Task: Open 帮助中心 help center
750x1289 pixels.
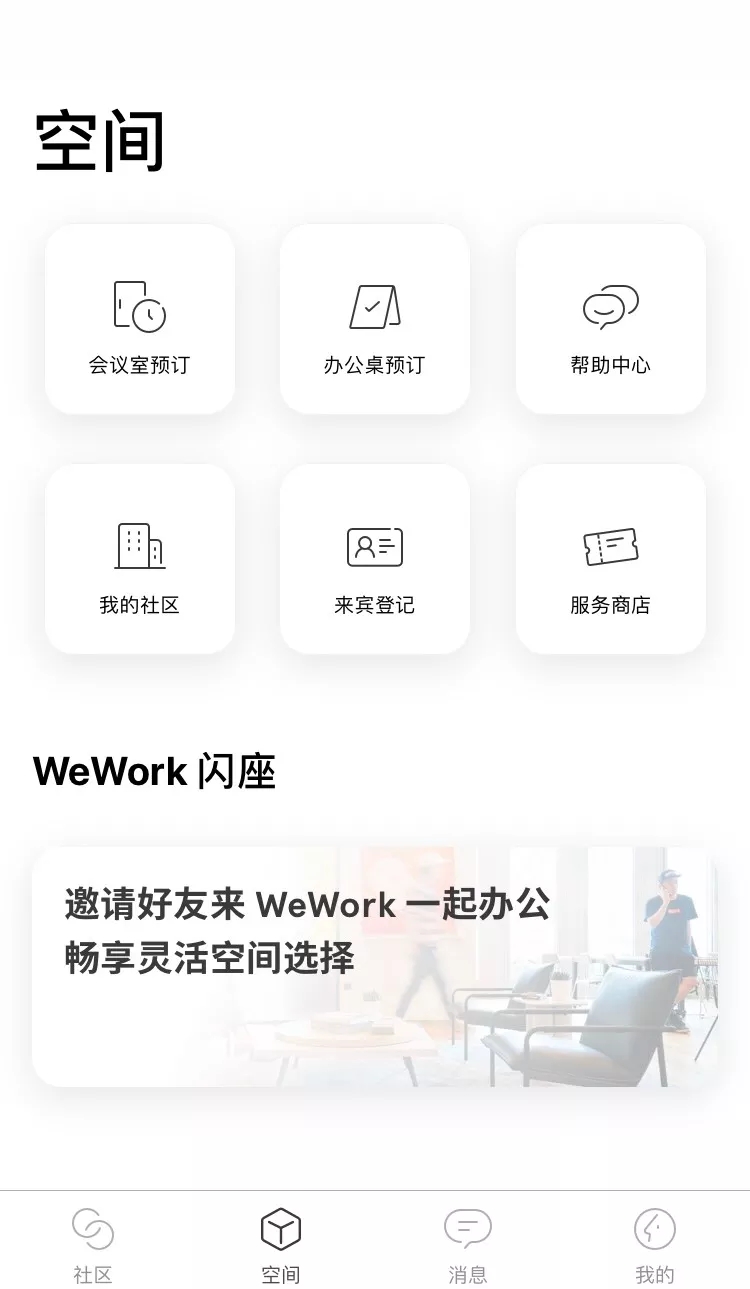Action: pos(610,319)
